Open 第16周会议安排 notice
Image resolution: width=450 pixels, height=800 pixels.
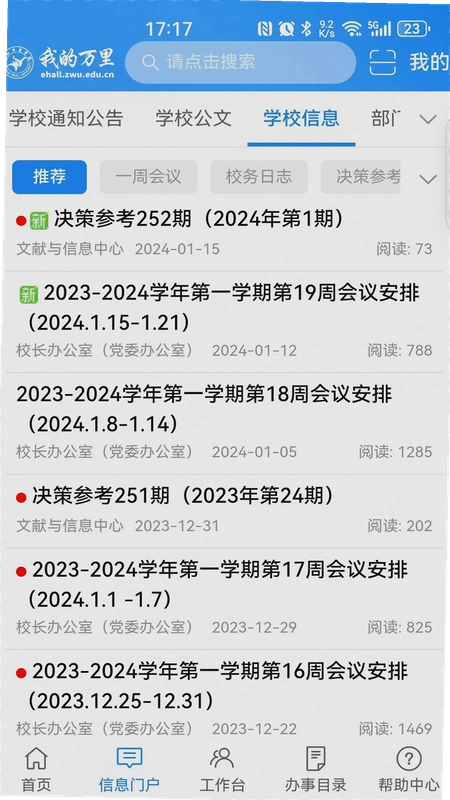coord(224,695)
